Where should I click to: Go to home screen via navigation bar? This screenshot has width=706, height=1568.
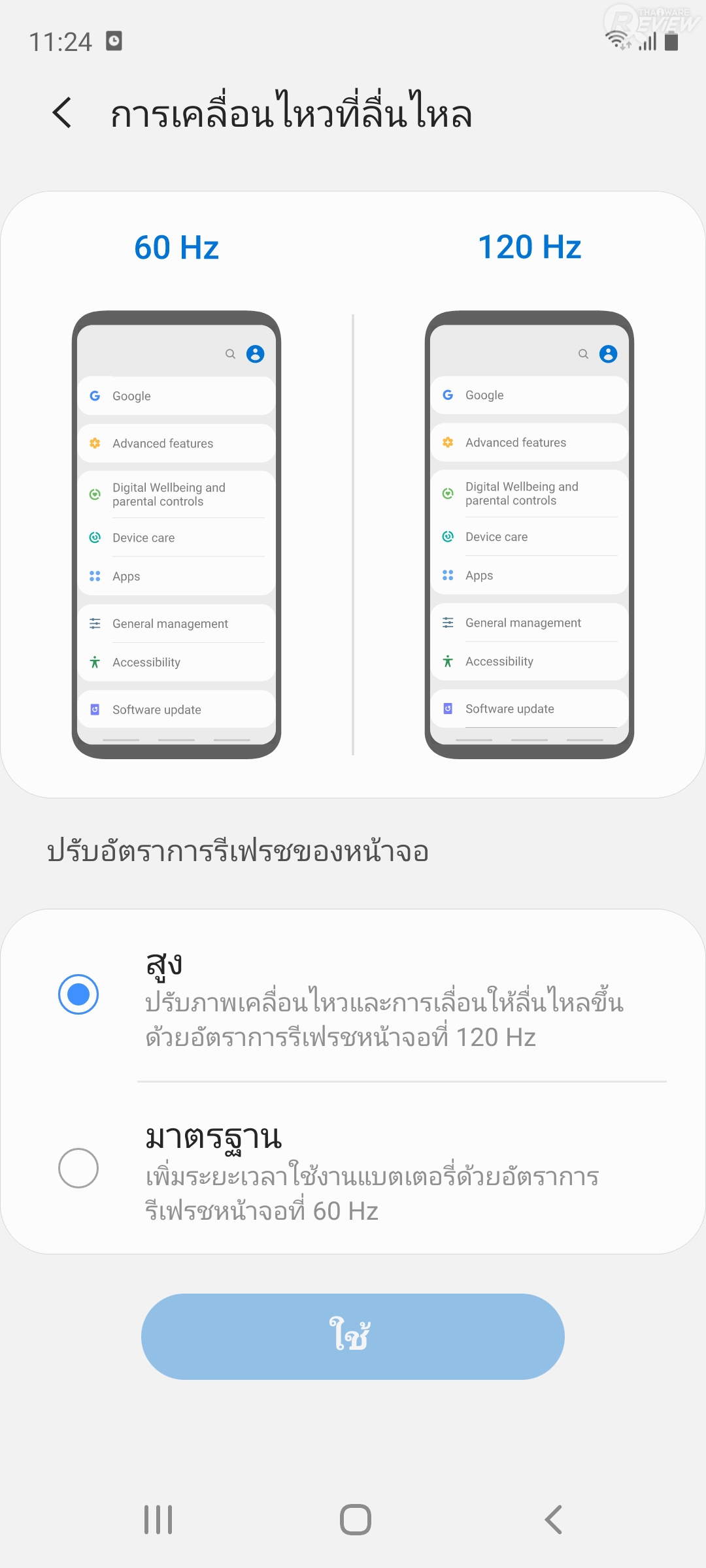coord(355,1520)
